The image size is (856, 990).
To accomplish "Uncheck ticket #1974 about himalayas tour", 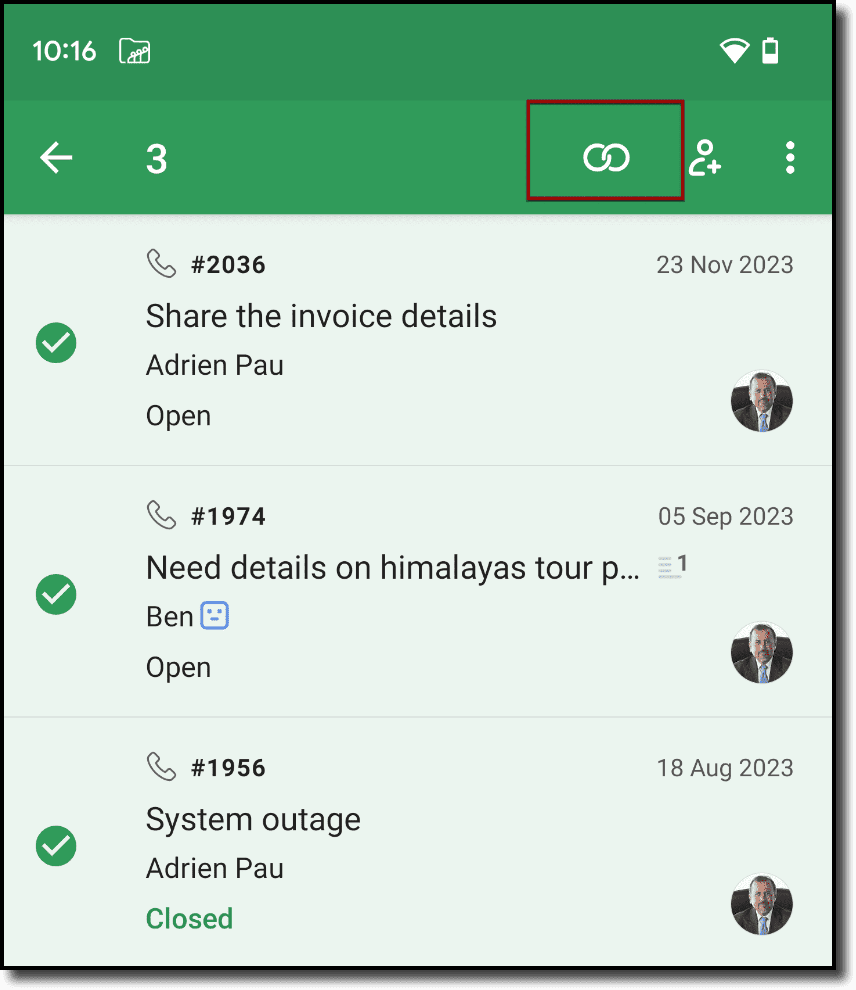I will tap(56, 595).
